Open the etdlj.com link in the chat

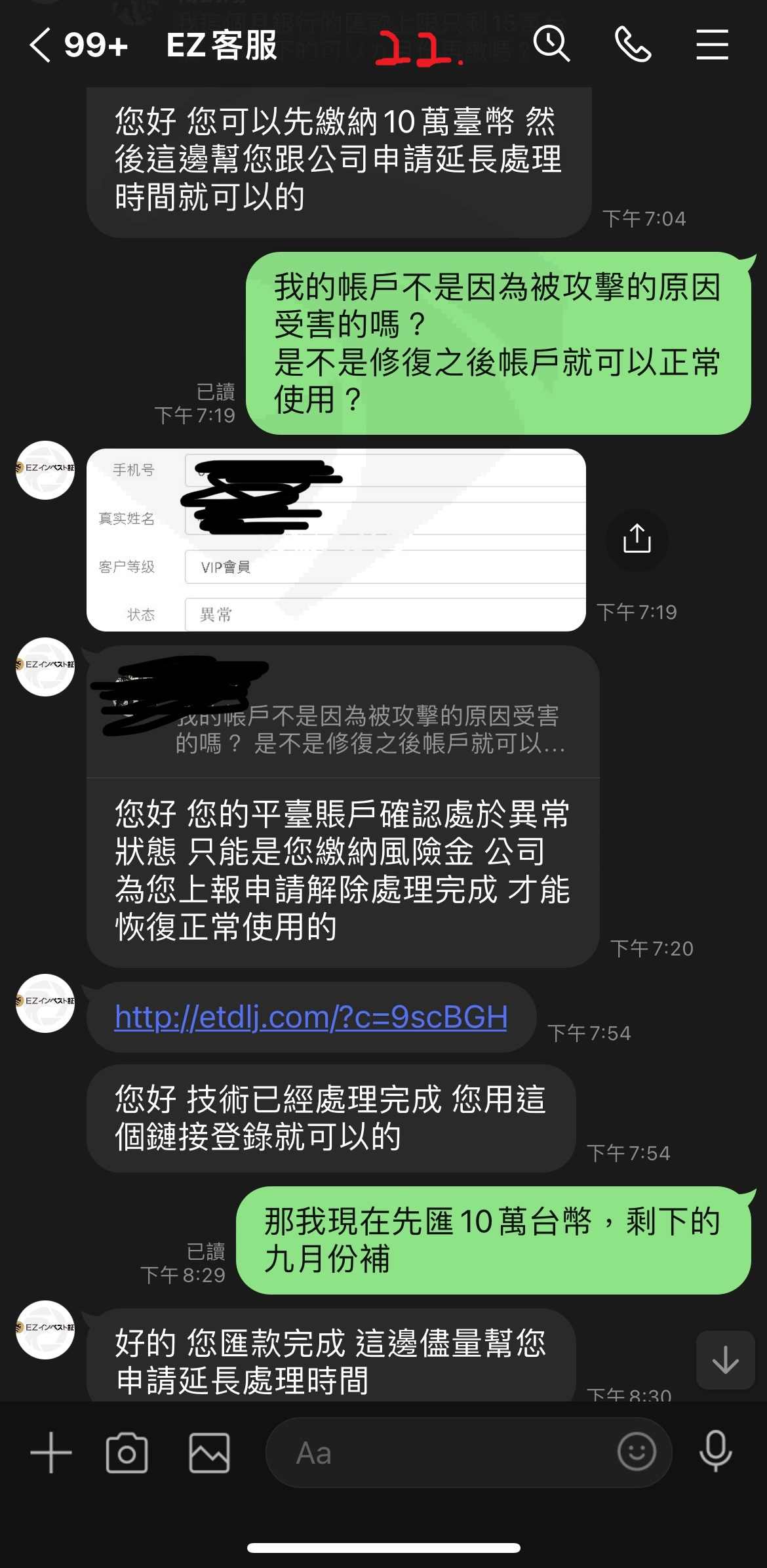311,1017
